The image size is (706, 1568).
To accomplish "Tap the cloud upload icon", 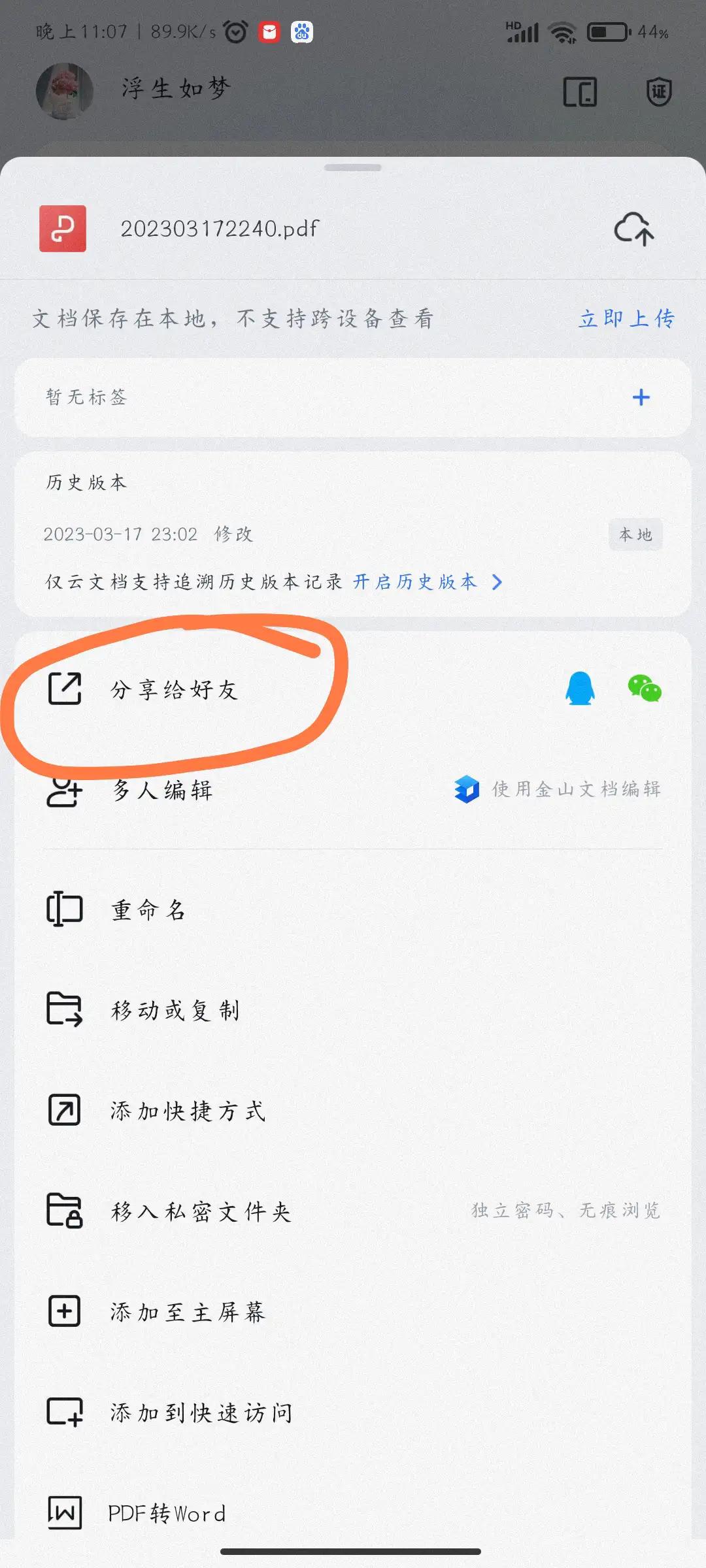I will 633,229.
